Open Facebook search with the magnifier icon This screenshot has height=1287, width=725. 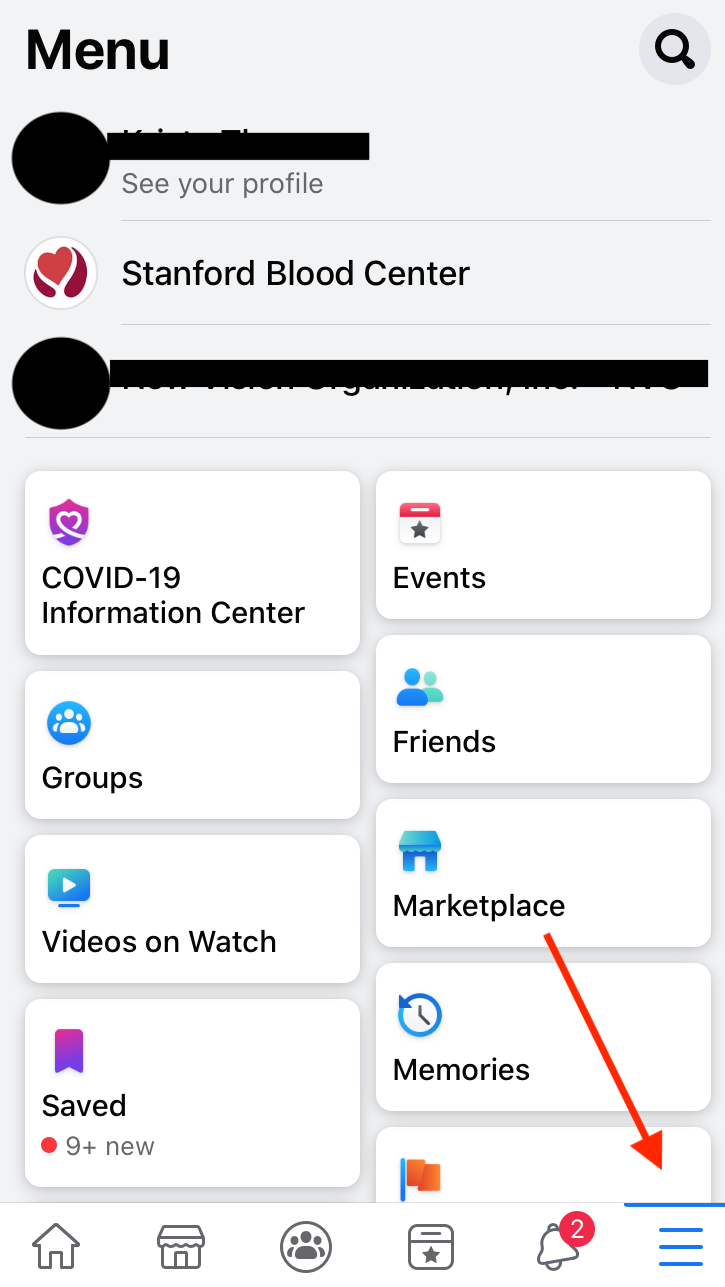coord(673,48)
